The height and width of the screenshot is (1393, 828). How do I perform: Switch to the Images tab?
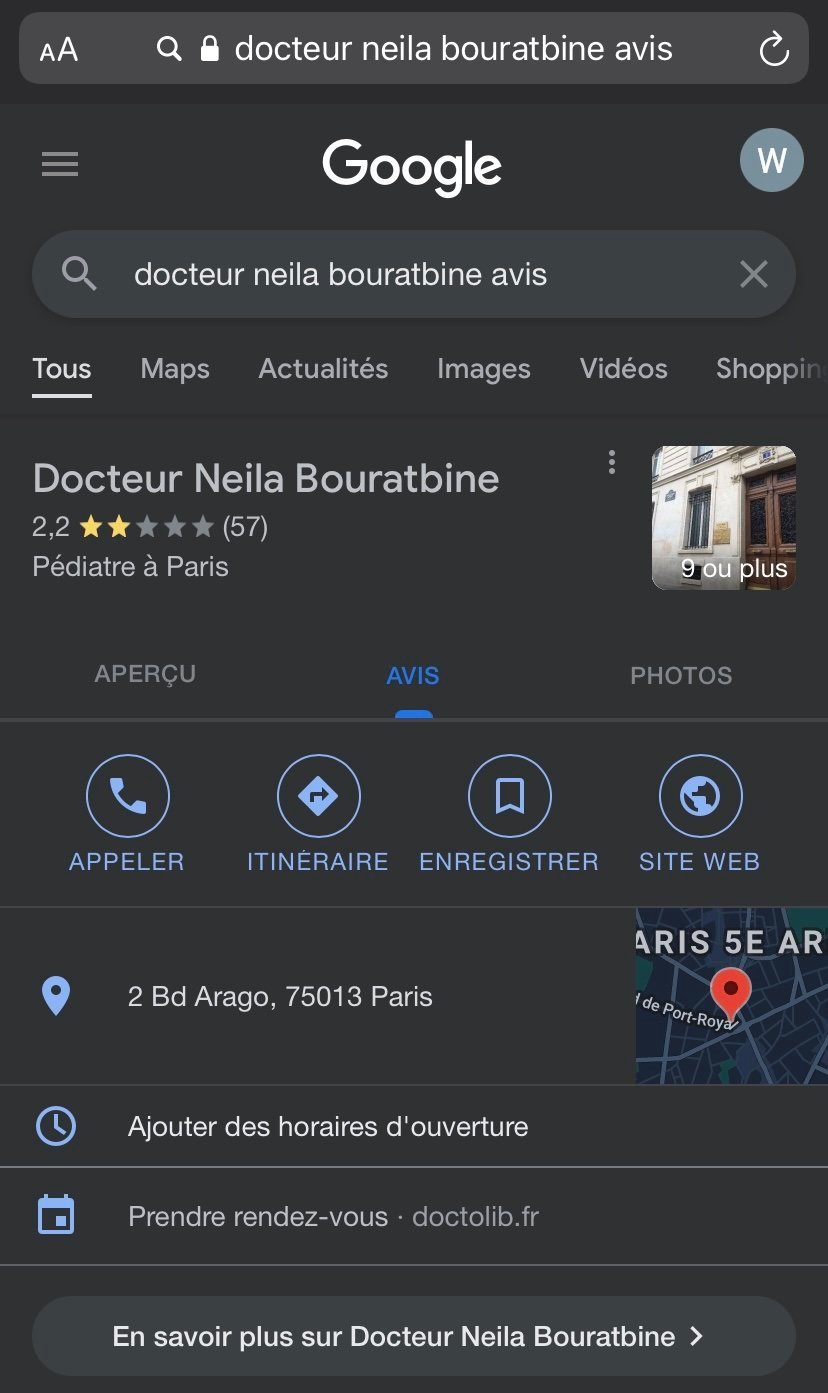[x=484, y=369]
